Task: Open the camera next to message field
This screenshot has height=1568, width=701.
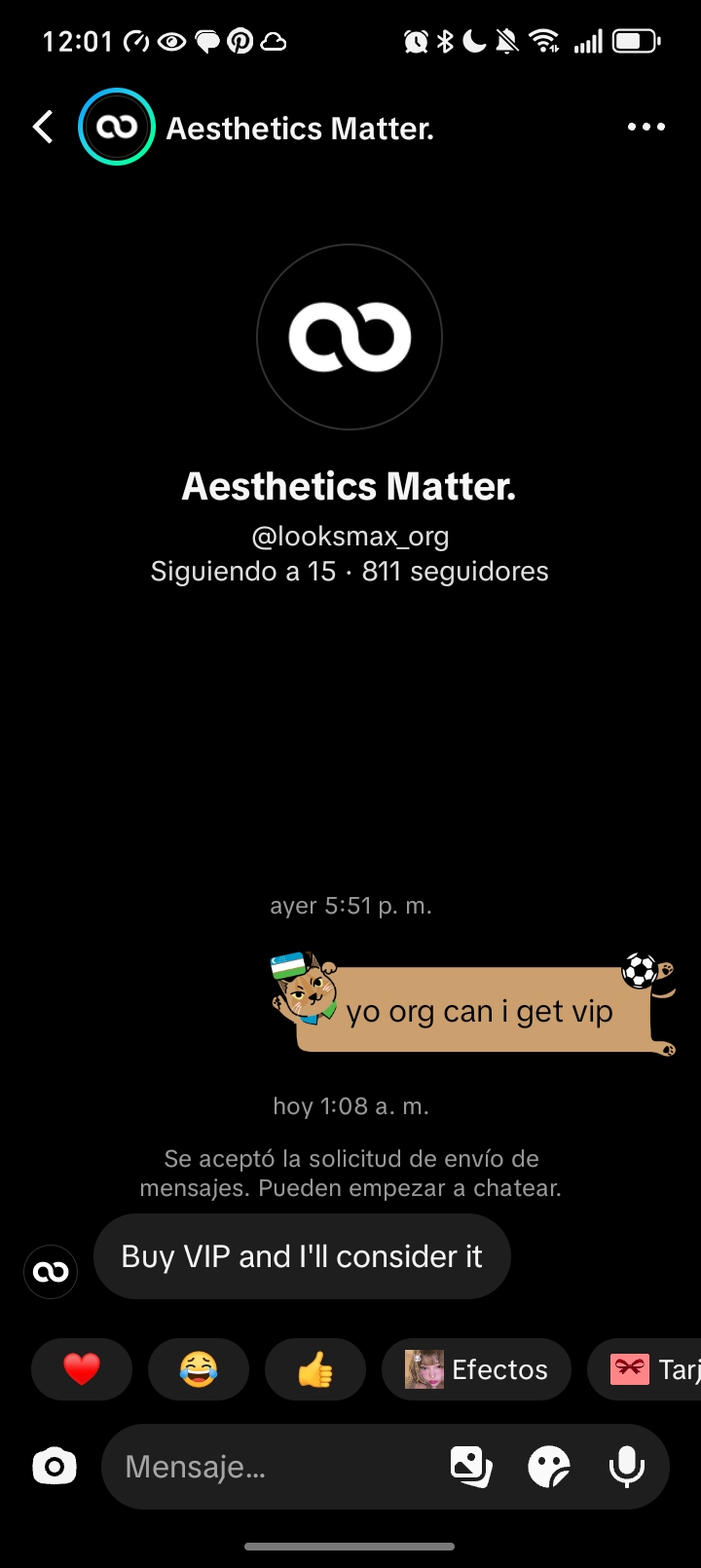Action: pyautogui.click(x=55, y=1466)
